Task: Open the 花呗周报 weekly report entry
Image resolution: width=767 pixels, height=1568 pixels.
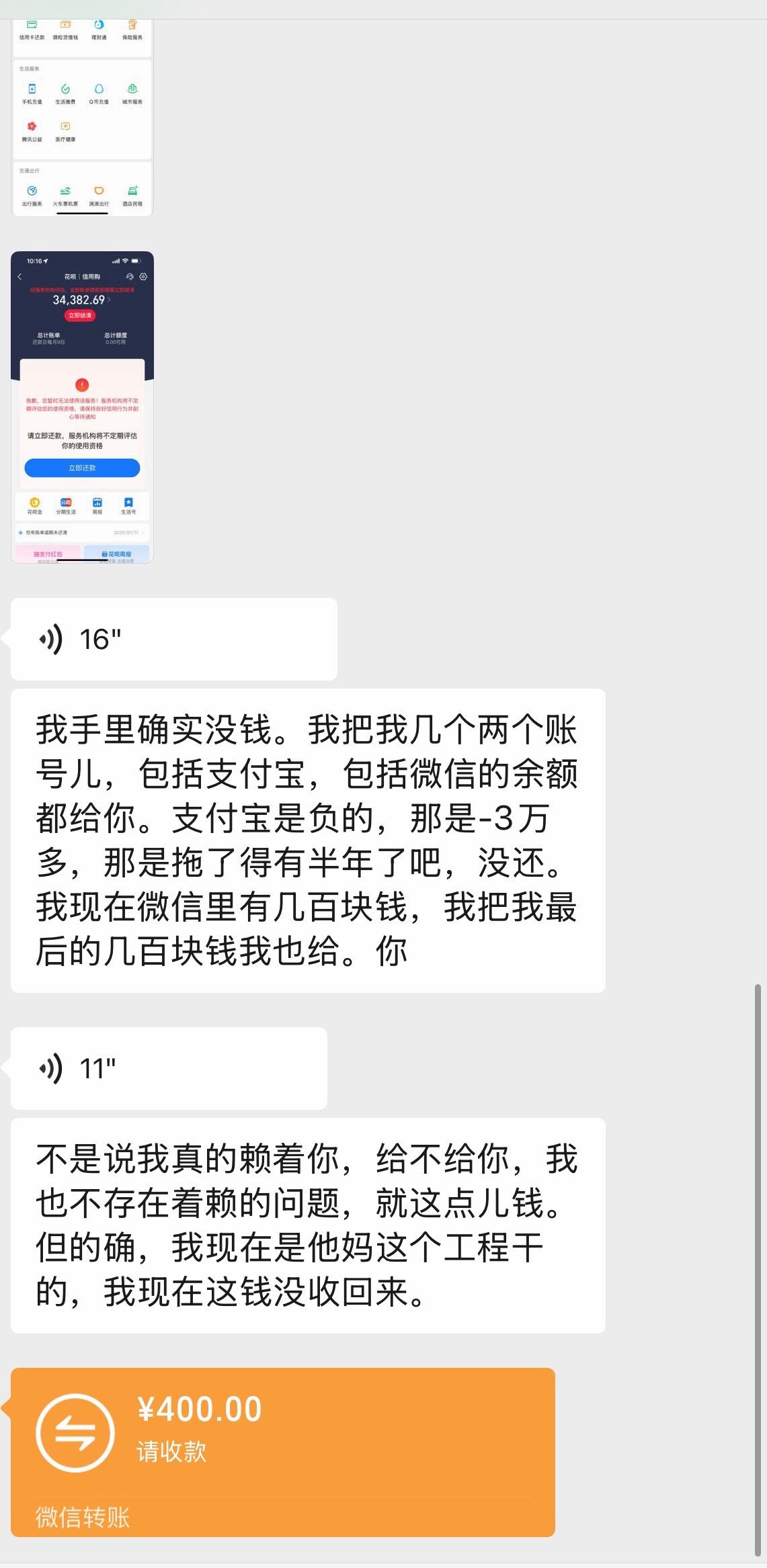Action: [x=118, y=553]
